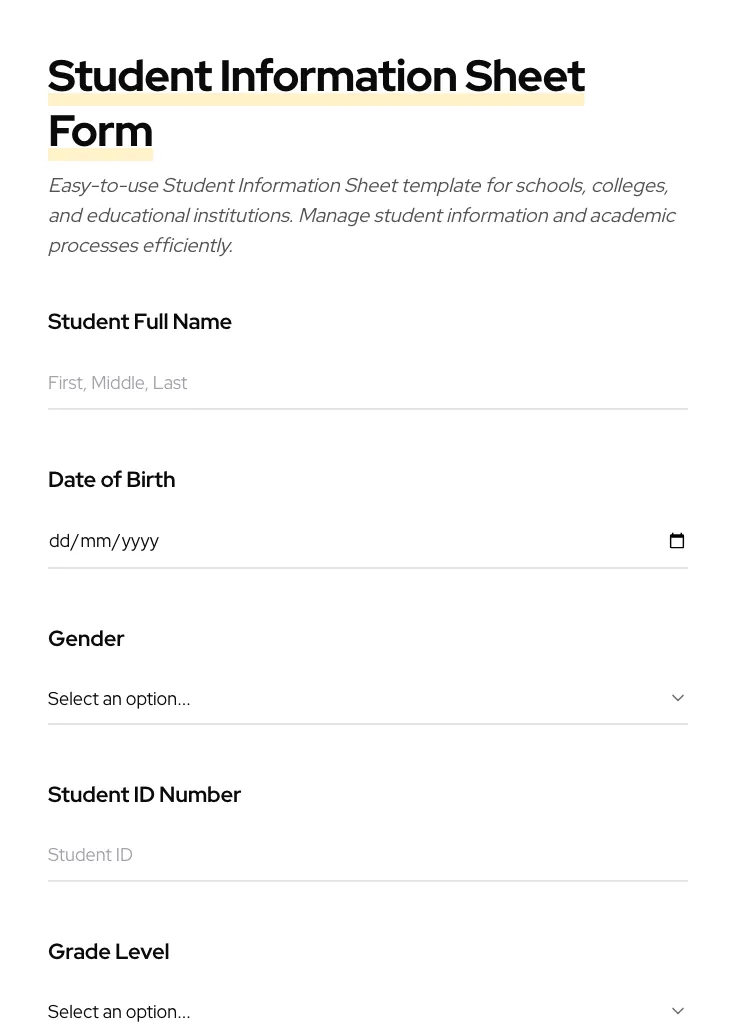Click the form description paragraph
This screenshot has width=736, height=1024.
pos(362,215)
